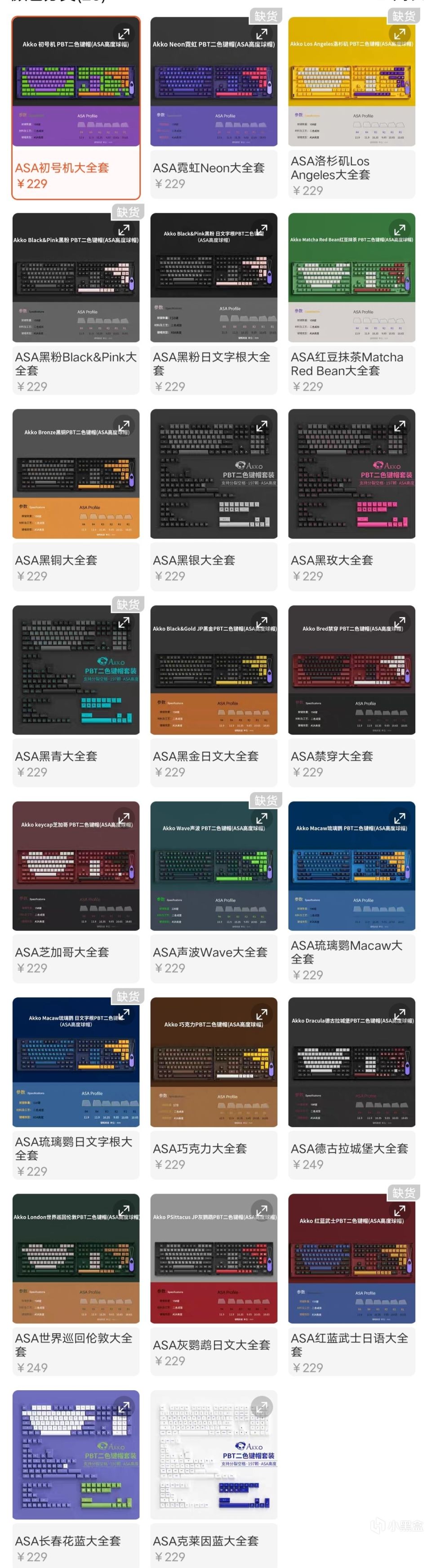The width and height of the screenshot is (436, 1568).
Task: Expand the ASA黑玫大全套 picture
Action: tap(400, 426)
